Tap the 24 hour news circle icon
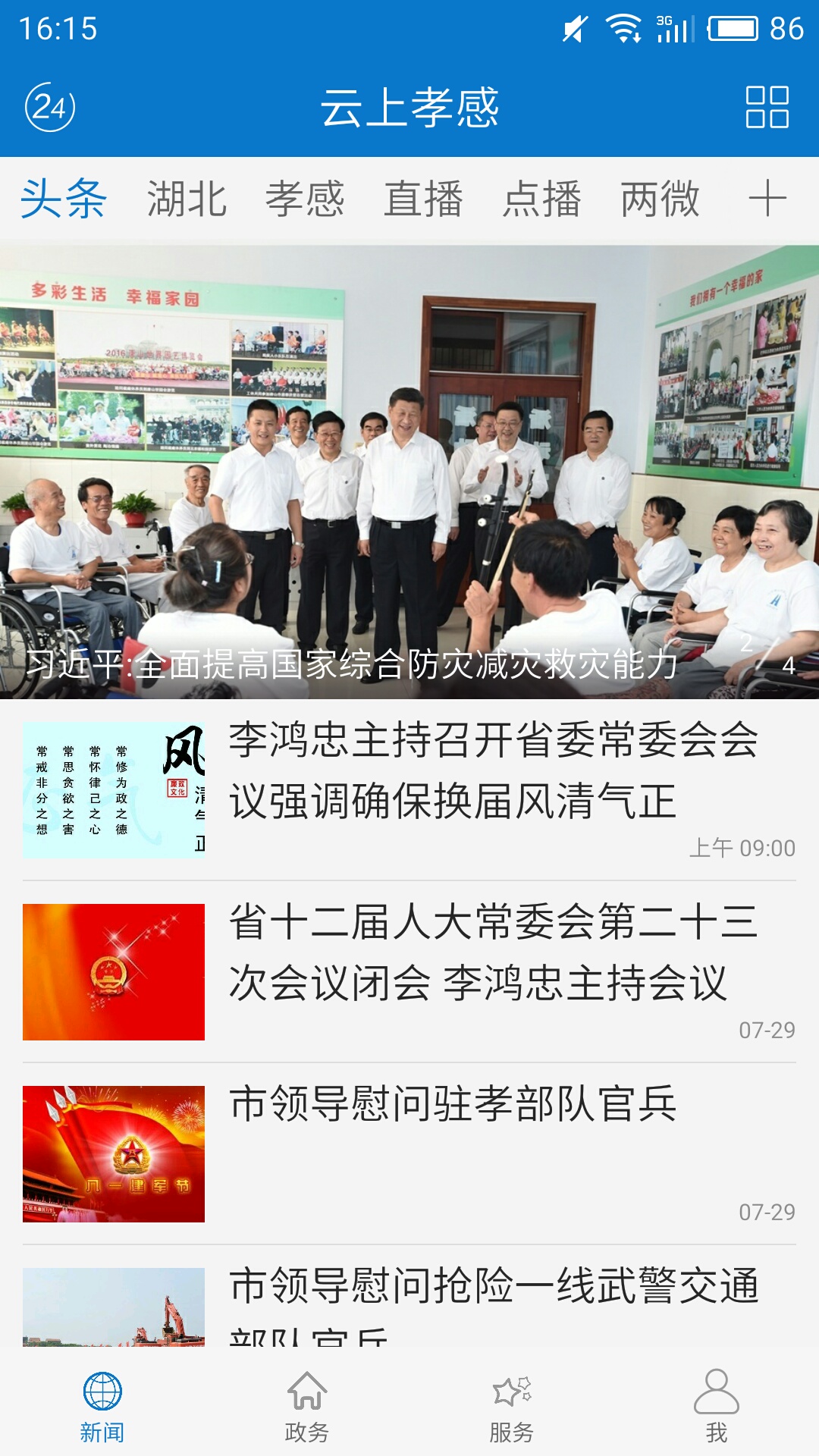The height and width of the screenshot is (1456, 819). pos(51,108)
